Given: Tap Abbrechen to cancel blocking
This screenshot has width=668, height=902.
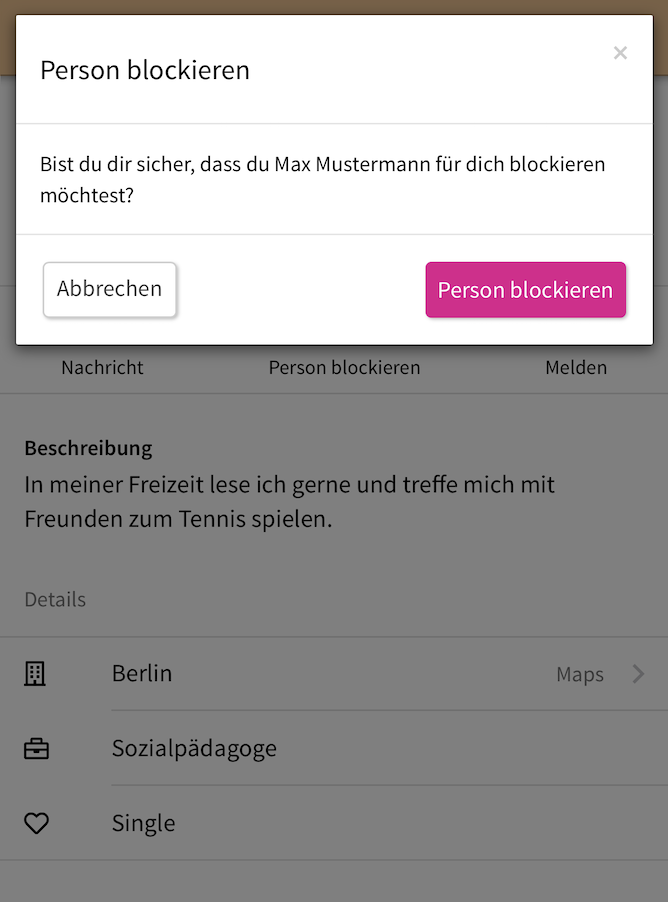Looking at the screenshot, I should pyautogui.click(x=110, y=290).
